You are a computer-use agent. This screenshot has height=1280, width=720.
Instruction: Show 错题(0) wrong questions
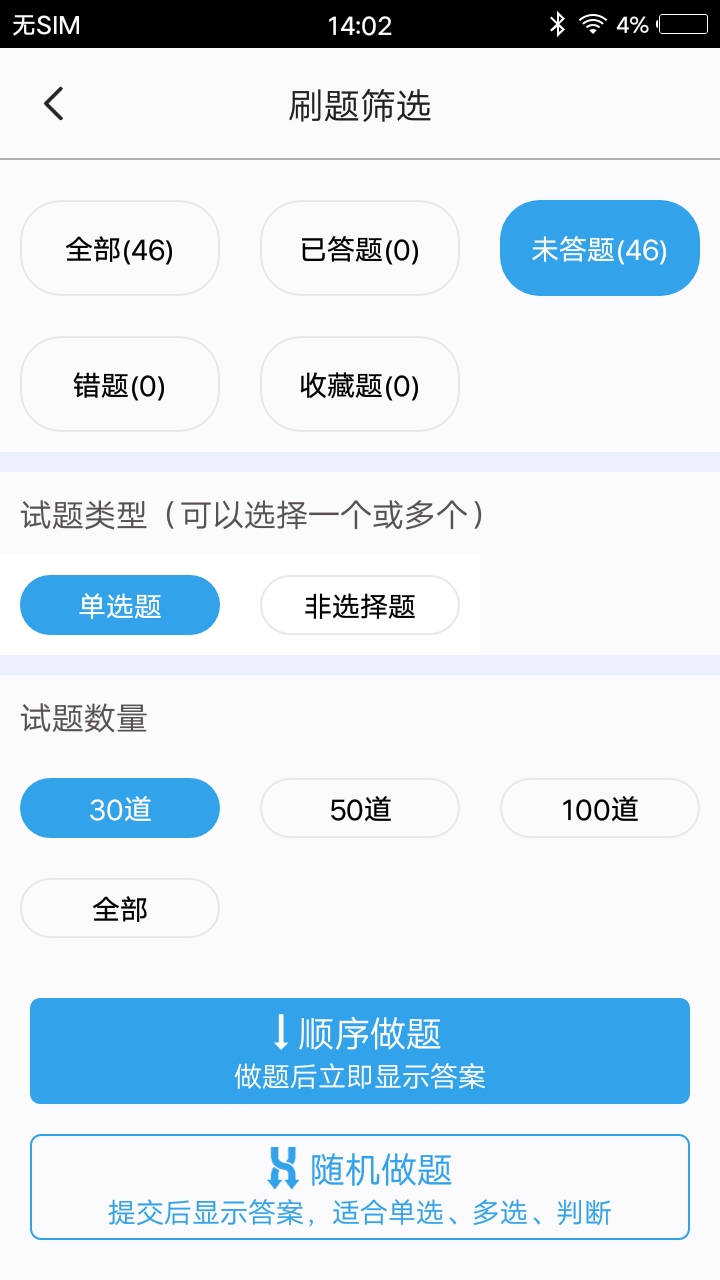pyautogui.click(x=120, y=385)
